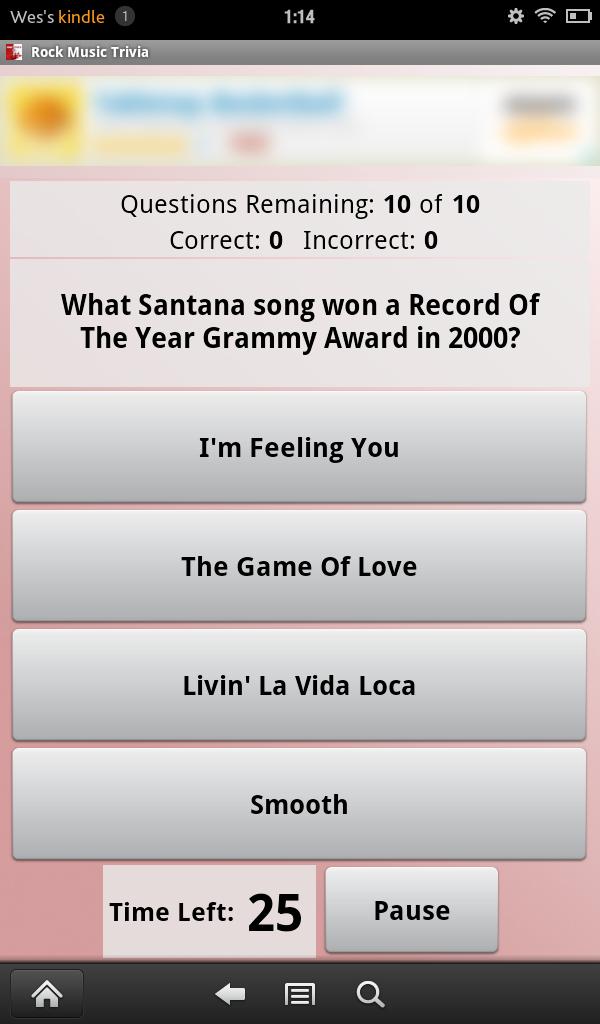This screenshot has height=1024, width=600.
Task: Select The Game Of Love answer
Action: 299,566
